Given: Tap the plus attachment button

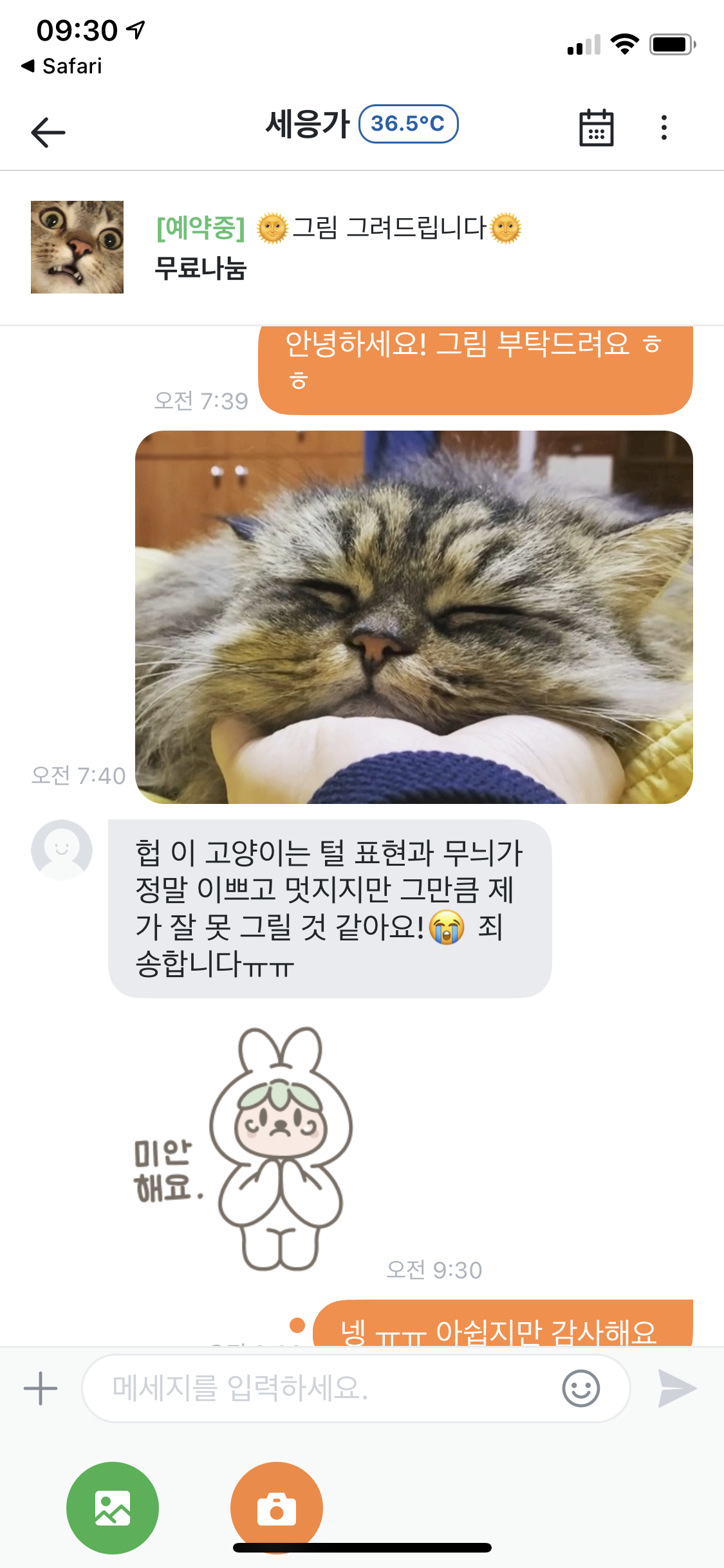Looking at the screenshot, I should (41, 1388).
